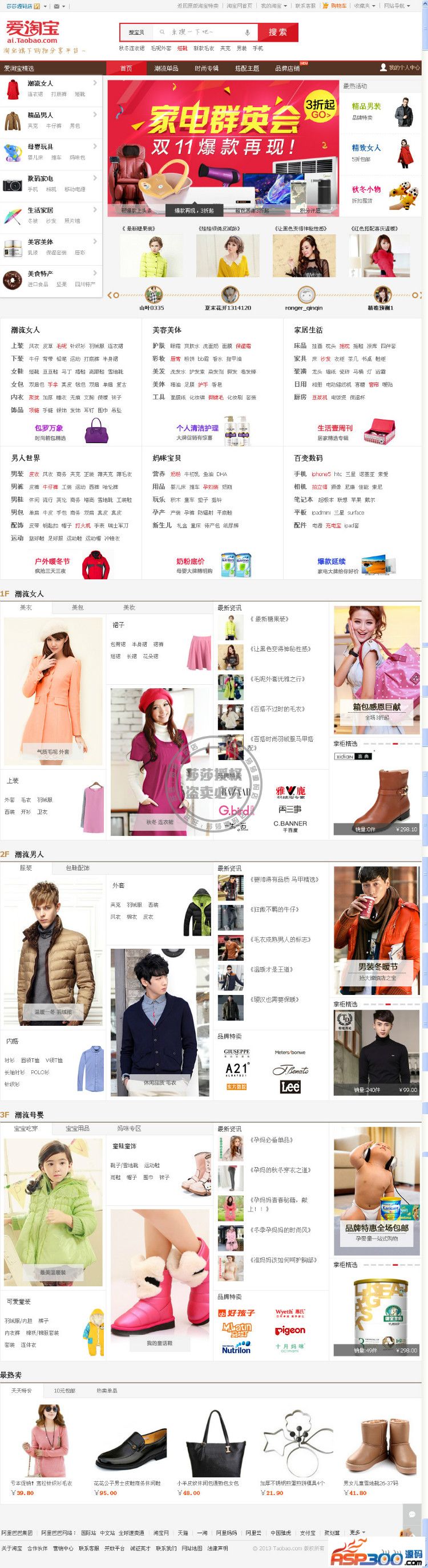Open the 购物车 shopping cart
The width and height of the screenshot is (428, 1568).
point(334,6)
